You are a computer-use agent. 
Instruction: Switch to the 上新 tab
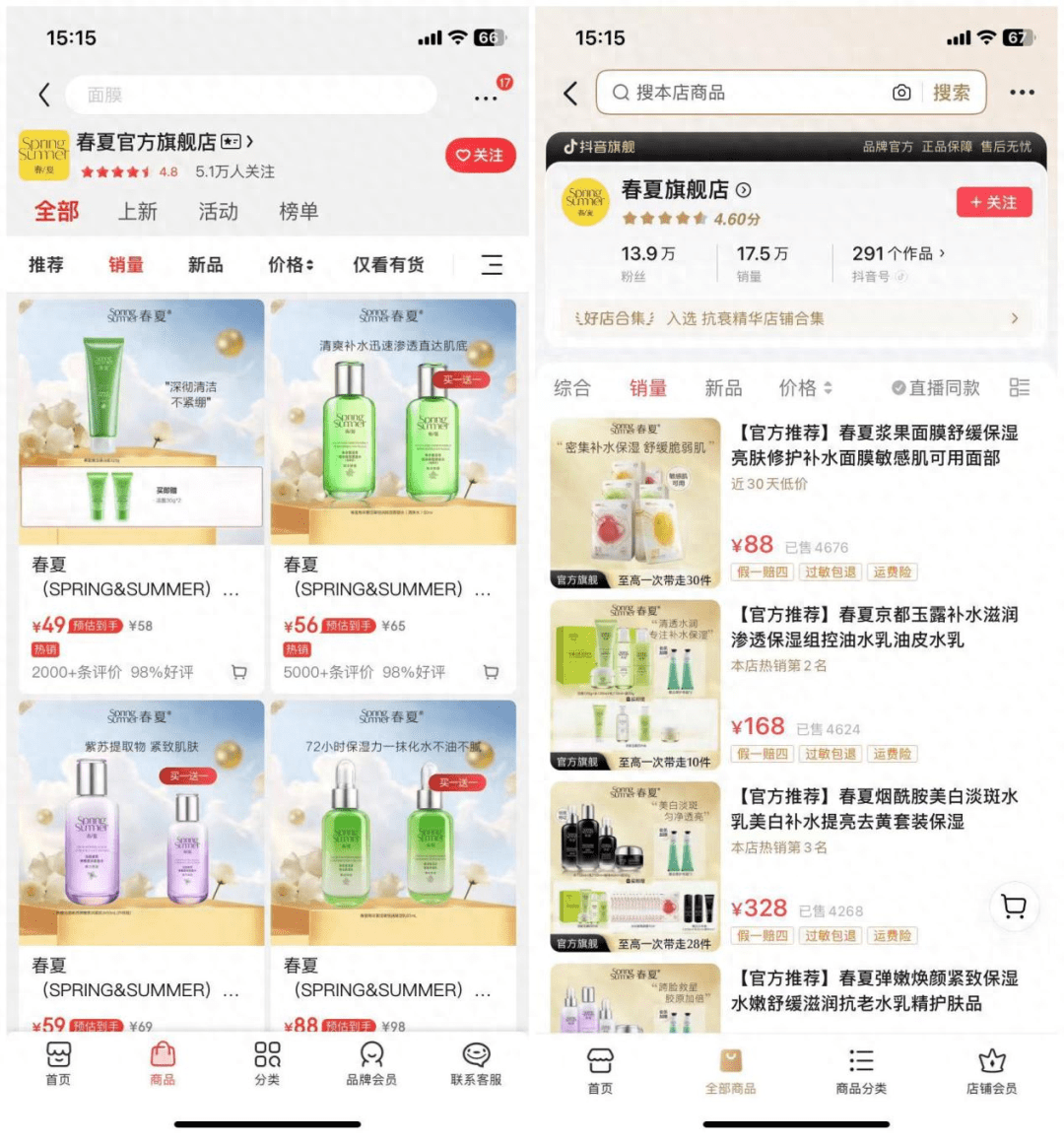point(138,212)
